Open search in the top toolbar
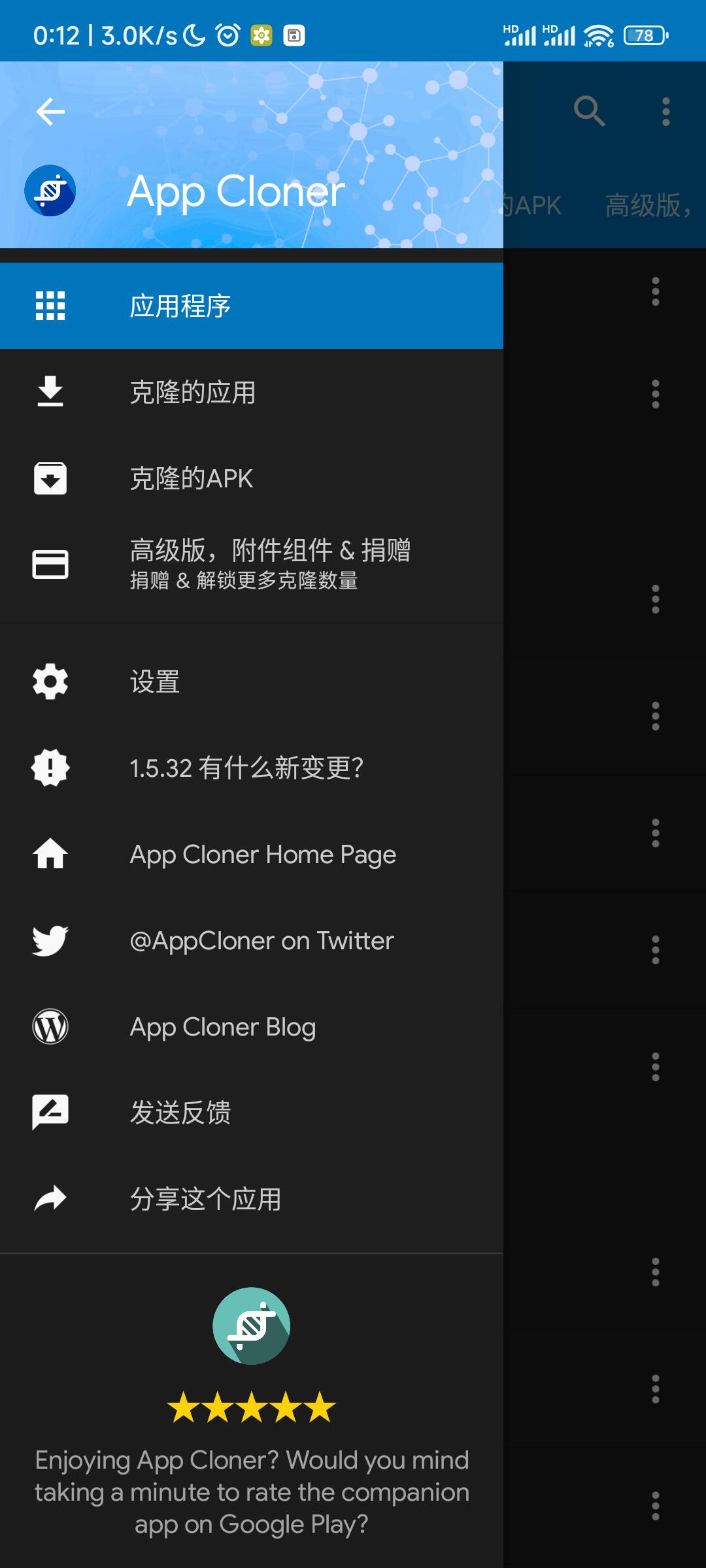The height and width of the screenshot is (1568, 706). 589,112
